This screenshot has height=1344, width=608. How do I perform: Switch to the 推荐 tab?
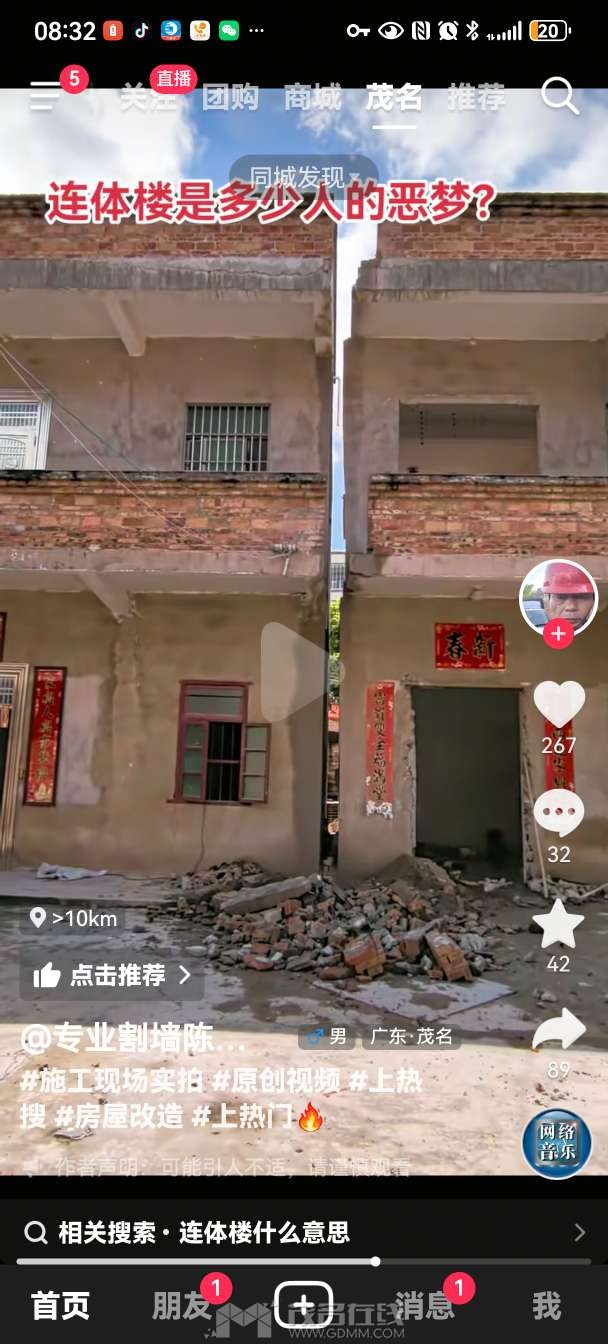pyautogui.click(x=476, y=98)
